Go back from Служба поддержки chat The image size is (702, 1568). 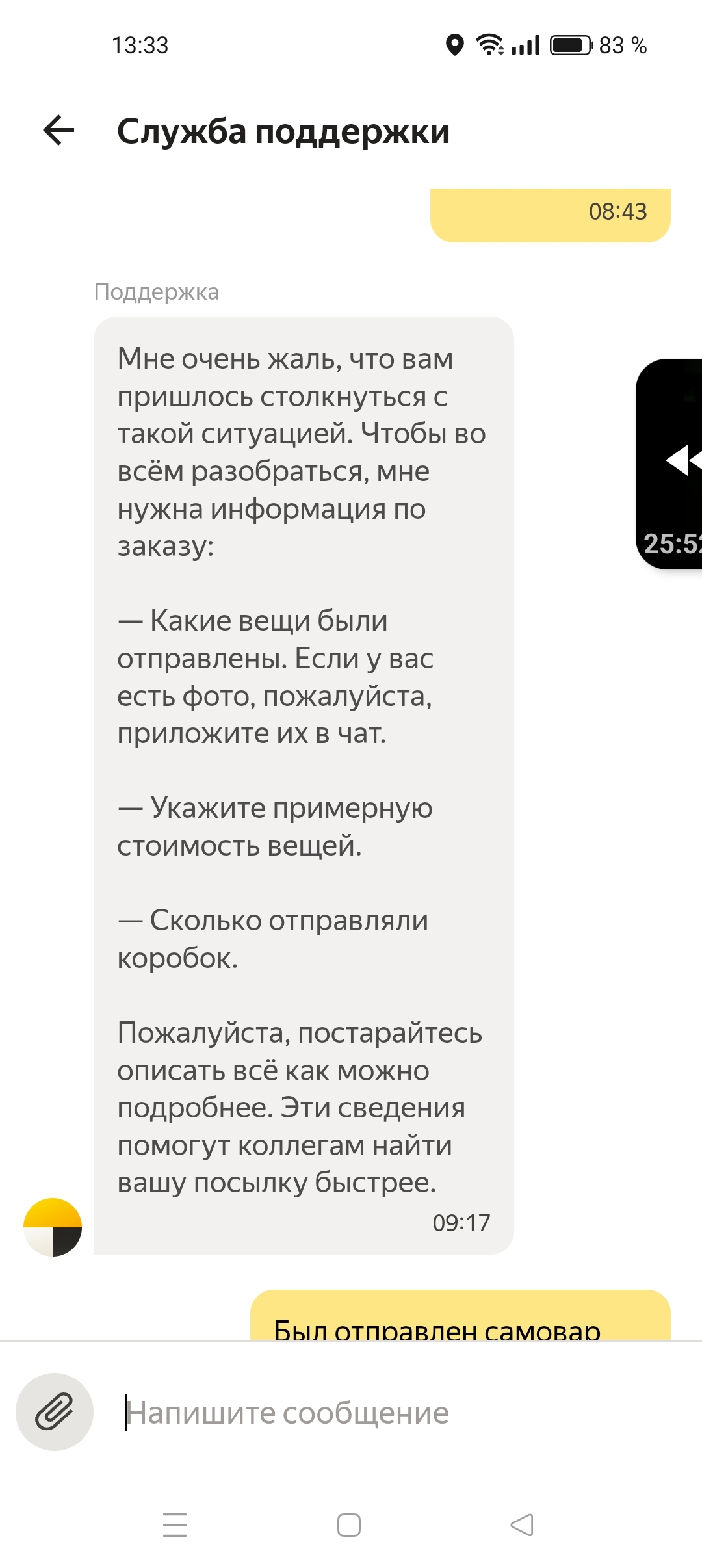(x=58, y=131)
